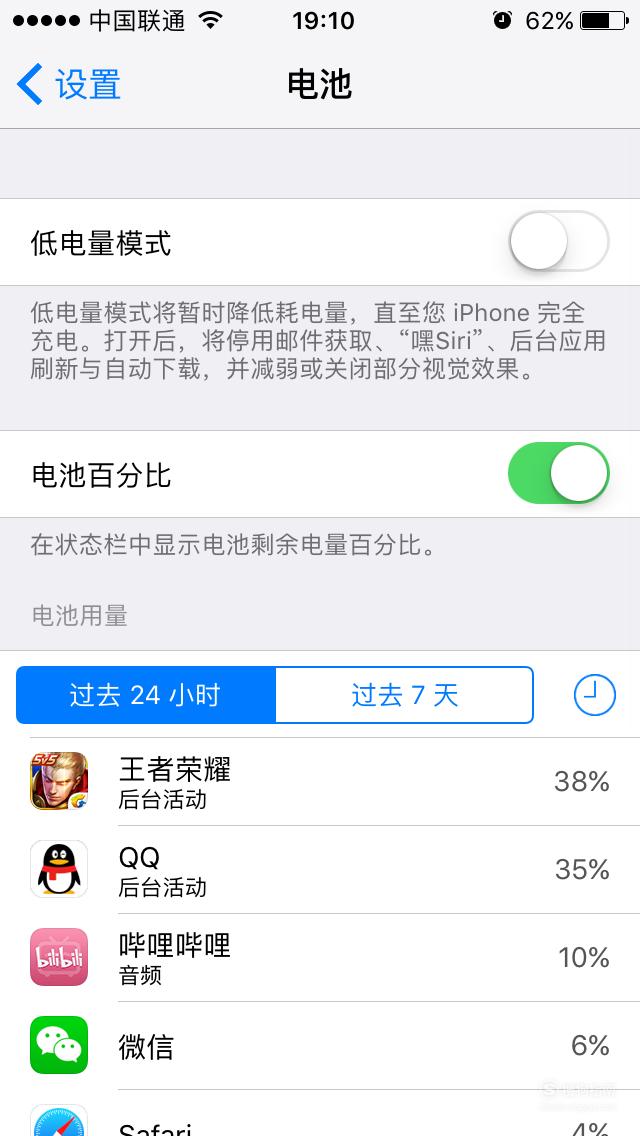Turn off 电池百分比 switch
The width and height of the screenshot is (640, 1136).
[x=559, y=473]
